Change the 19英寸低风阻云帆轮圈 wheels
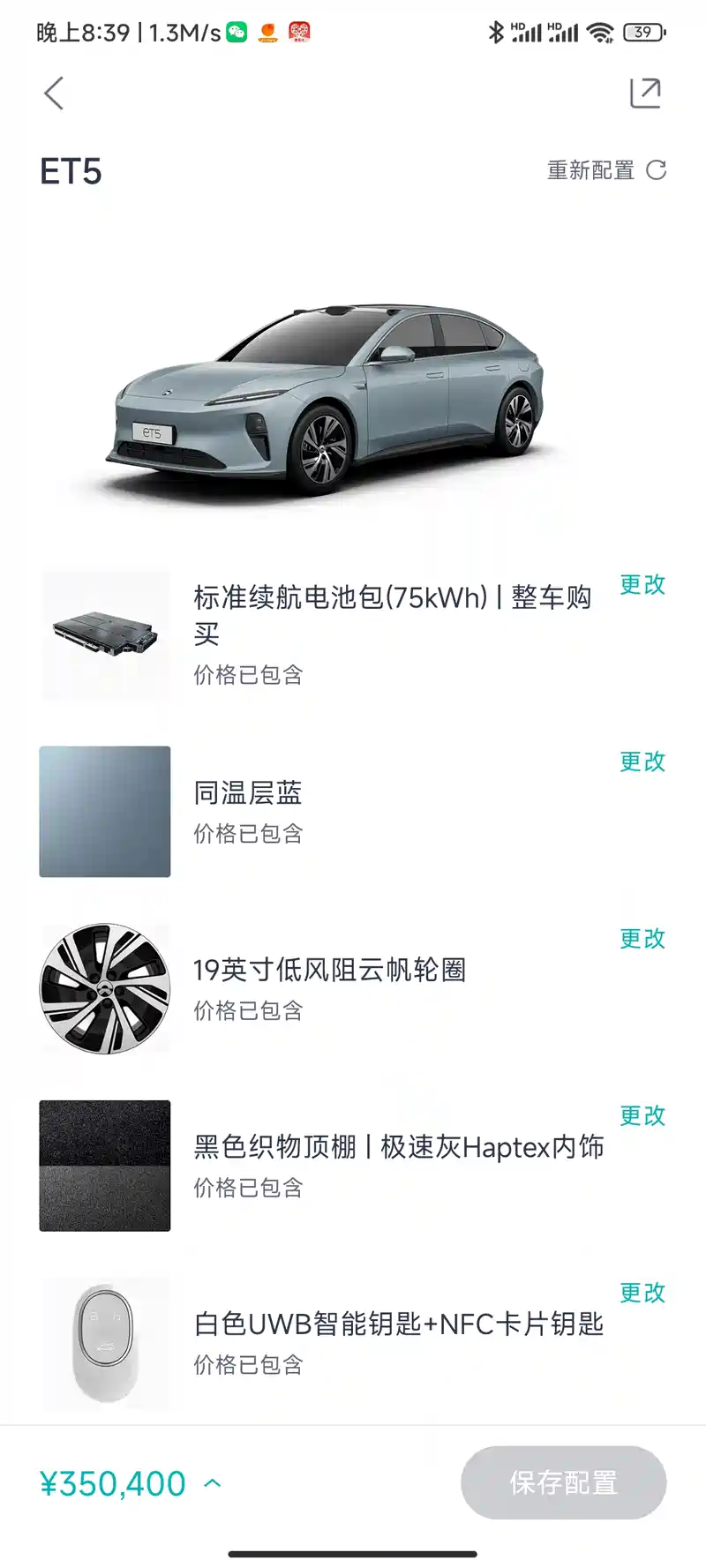Image resolution: width=706 pixels, height=1568 pixels. pyautogui.click(x=642, y=939)
